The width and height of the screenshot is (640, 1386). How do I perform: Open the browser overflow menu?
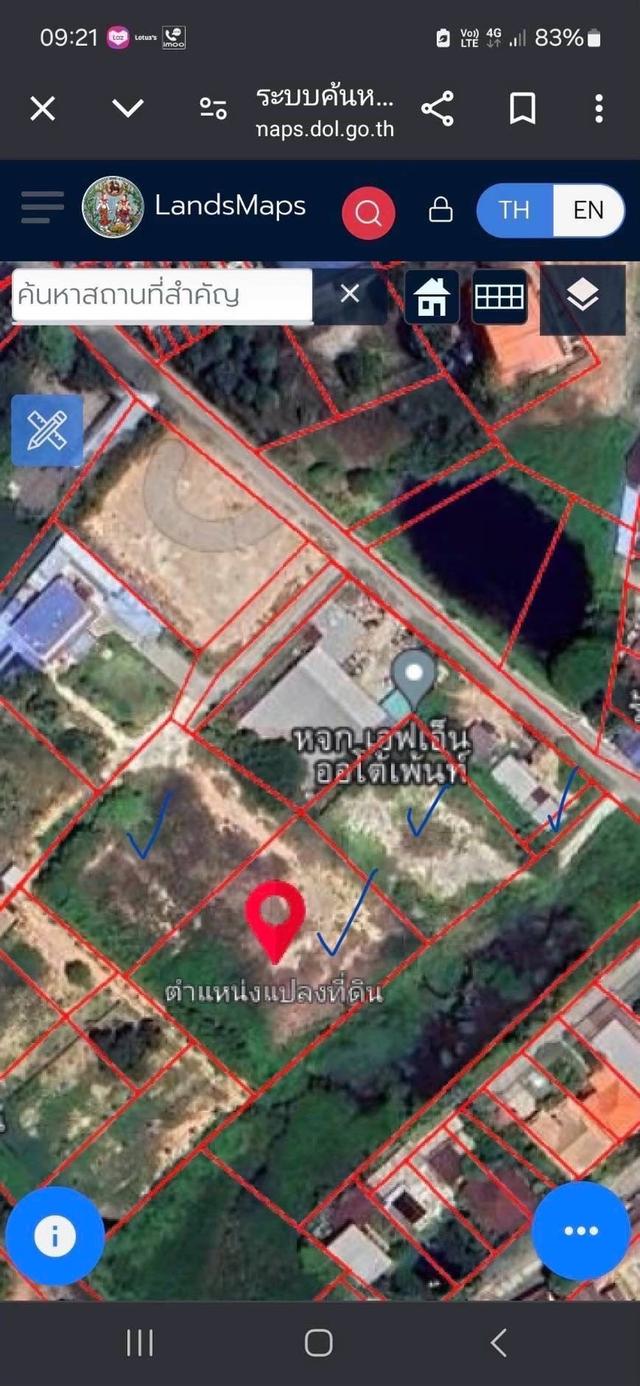(598, 108)
